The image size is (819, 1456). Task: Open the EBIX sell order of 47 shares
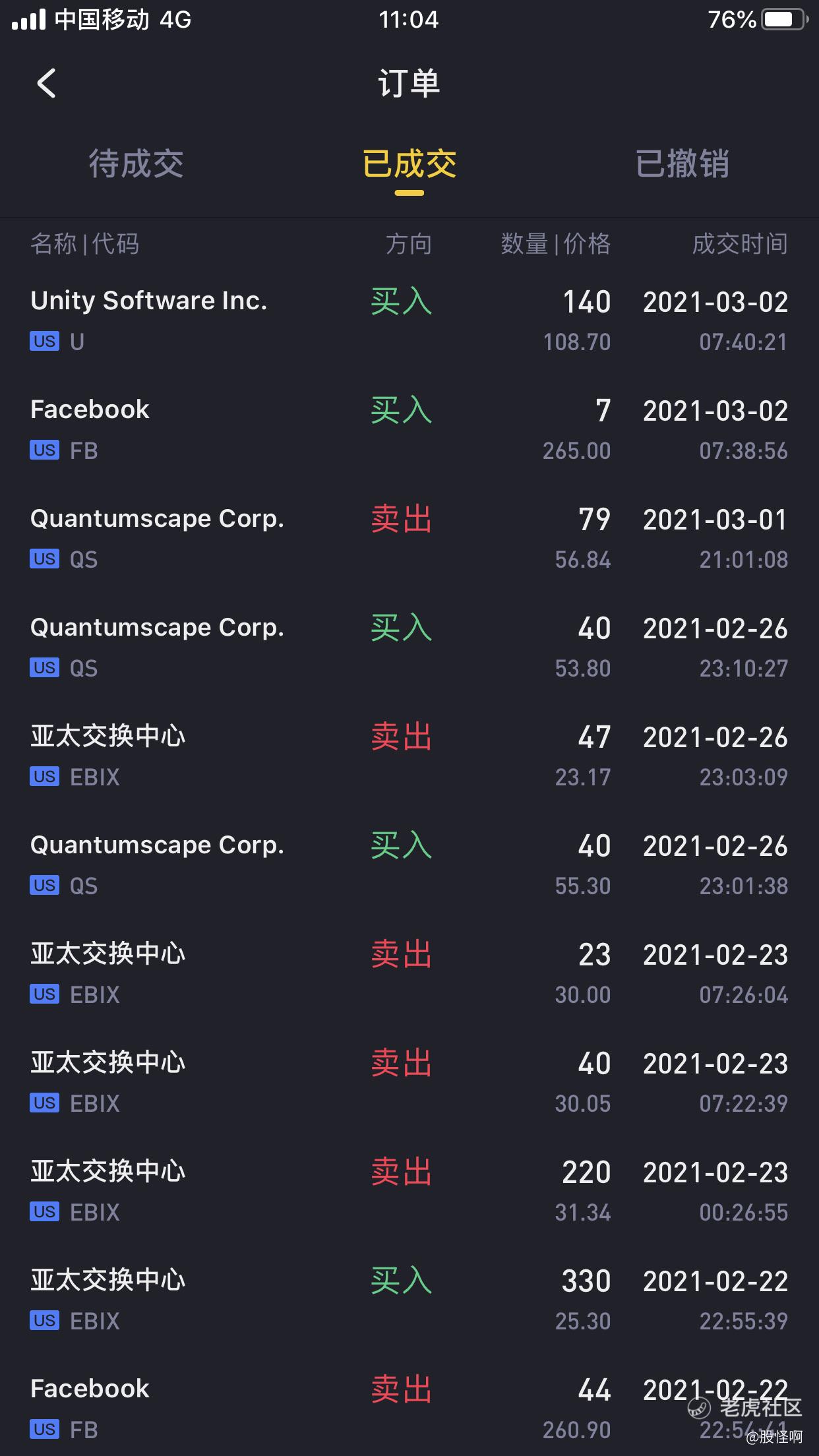pyautogui.click(x=409, y=756)
